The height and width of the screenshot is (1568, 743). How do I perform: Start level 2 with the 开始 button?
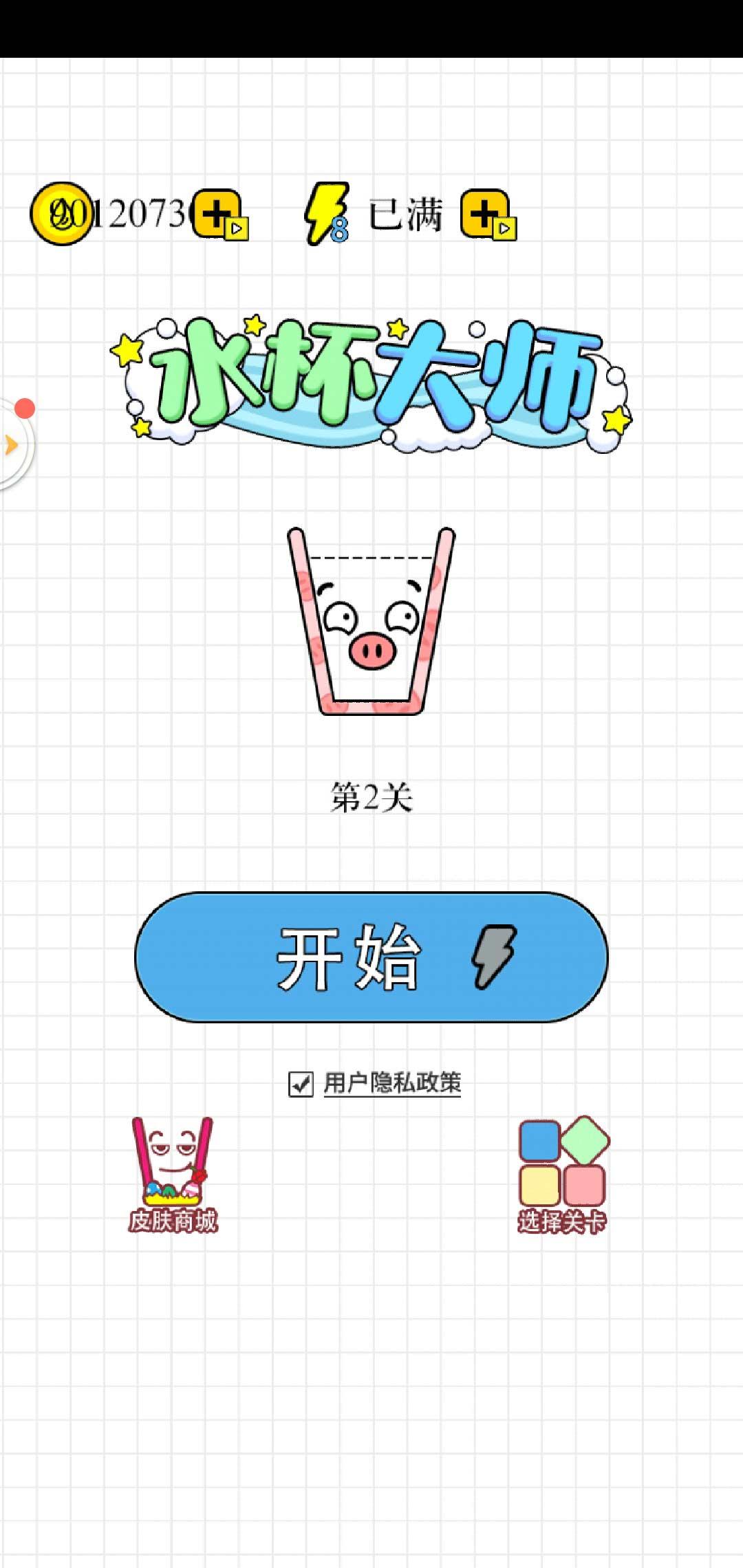371,957
